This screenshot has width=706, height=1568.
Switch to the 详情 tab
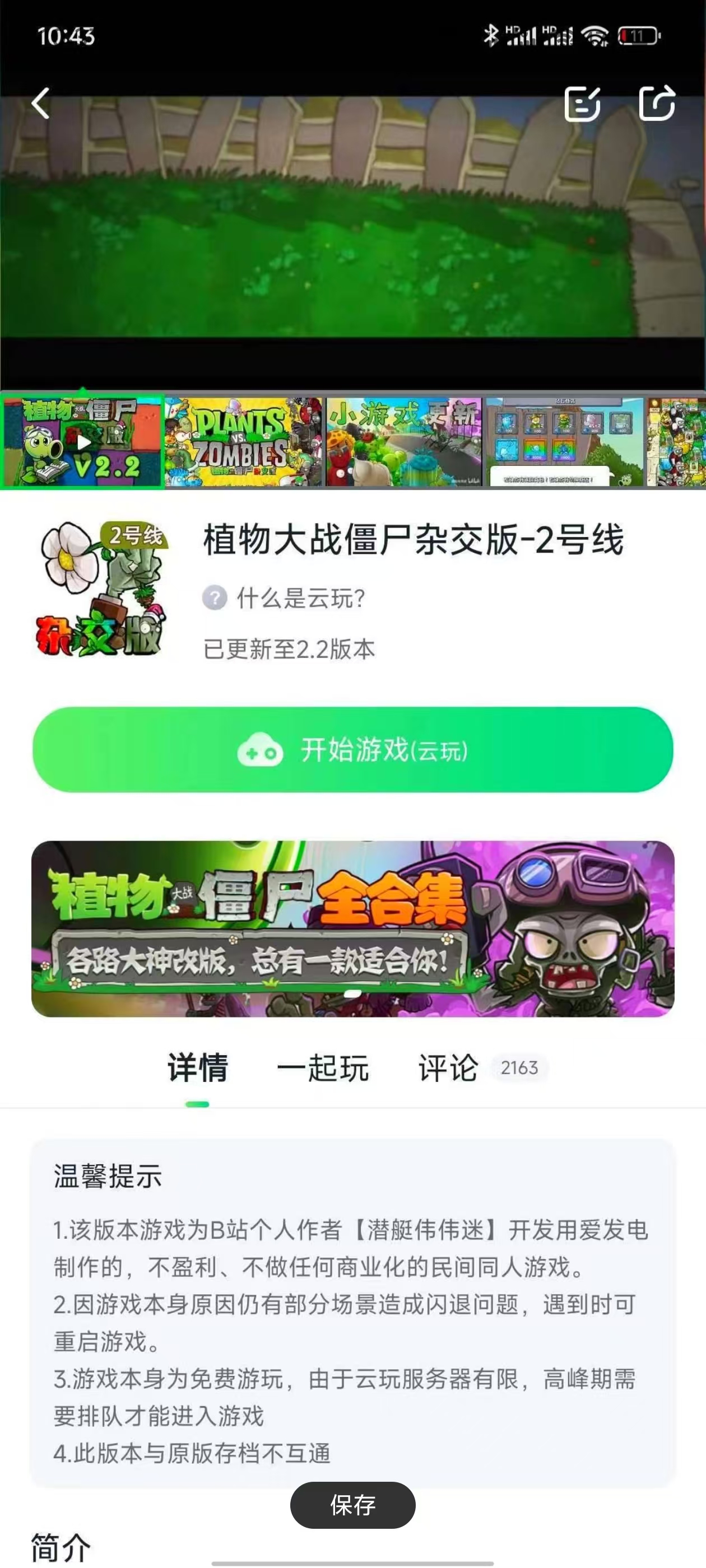[197, 1068]
